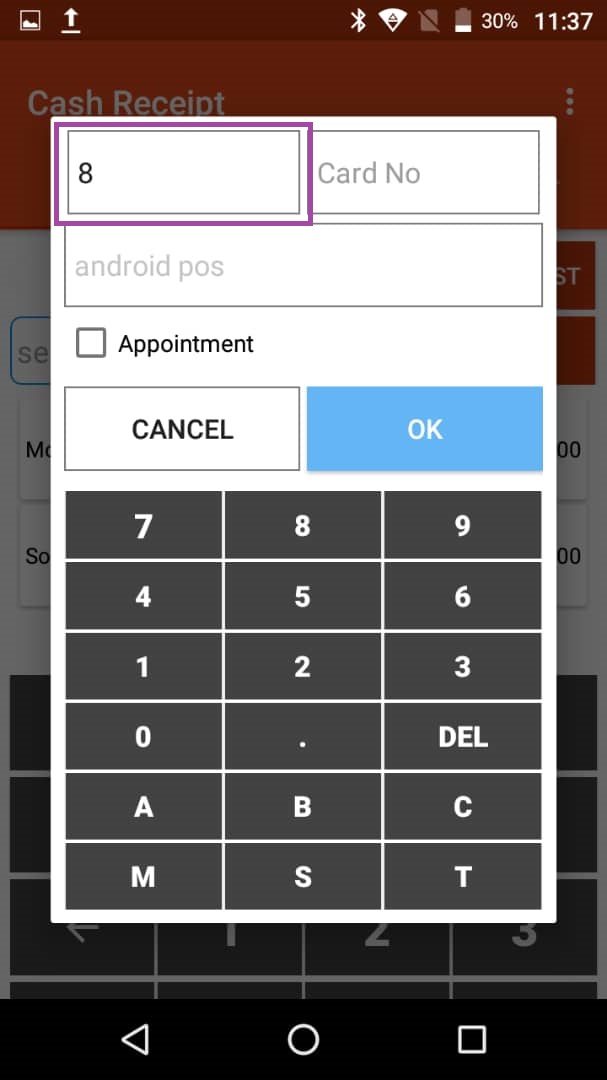The height and width of the screenshot is (1080, 607).
Task: Tap the android pos text field
Action: [x=303, y=265]
